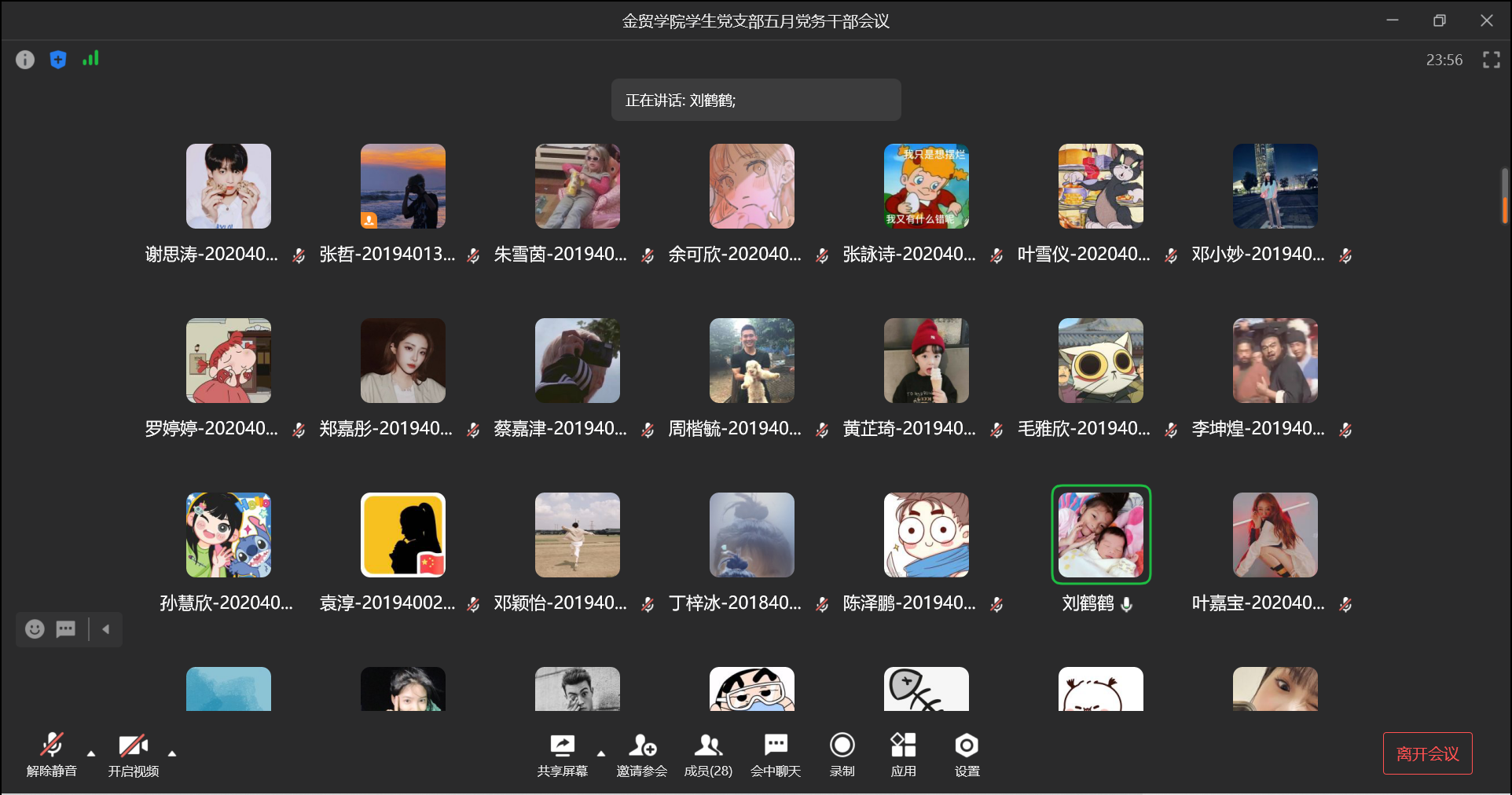
Task: Collapse the reactions bar arrow
Action: [106, 629]
